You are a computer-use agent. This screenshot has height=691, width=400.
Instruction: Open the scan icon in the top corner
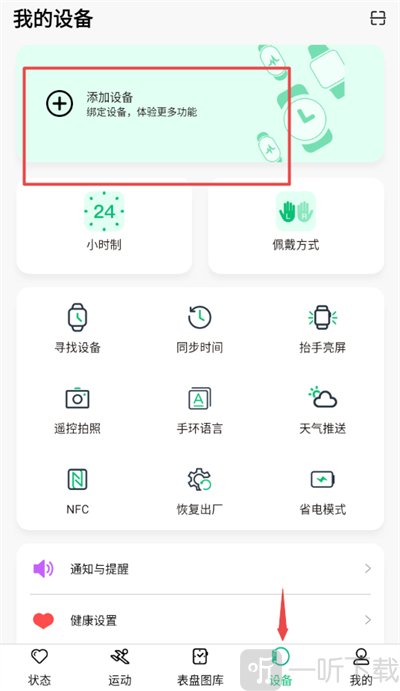(378, 19)
